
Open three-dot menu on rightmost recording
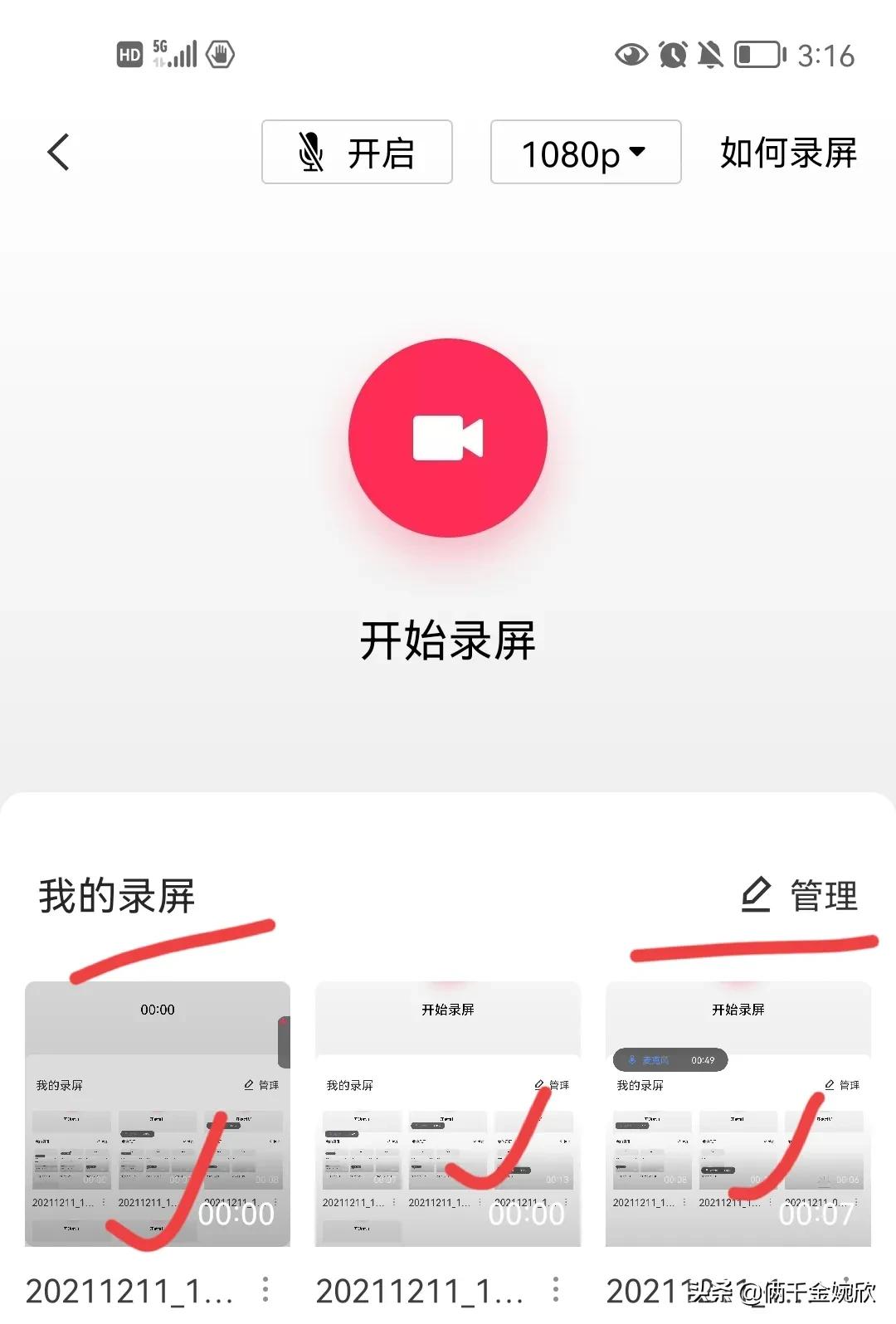tap(846, 1290)
